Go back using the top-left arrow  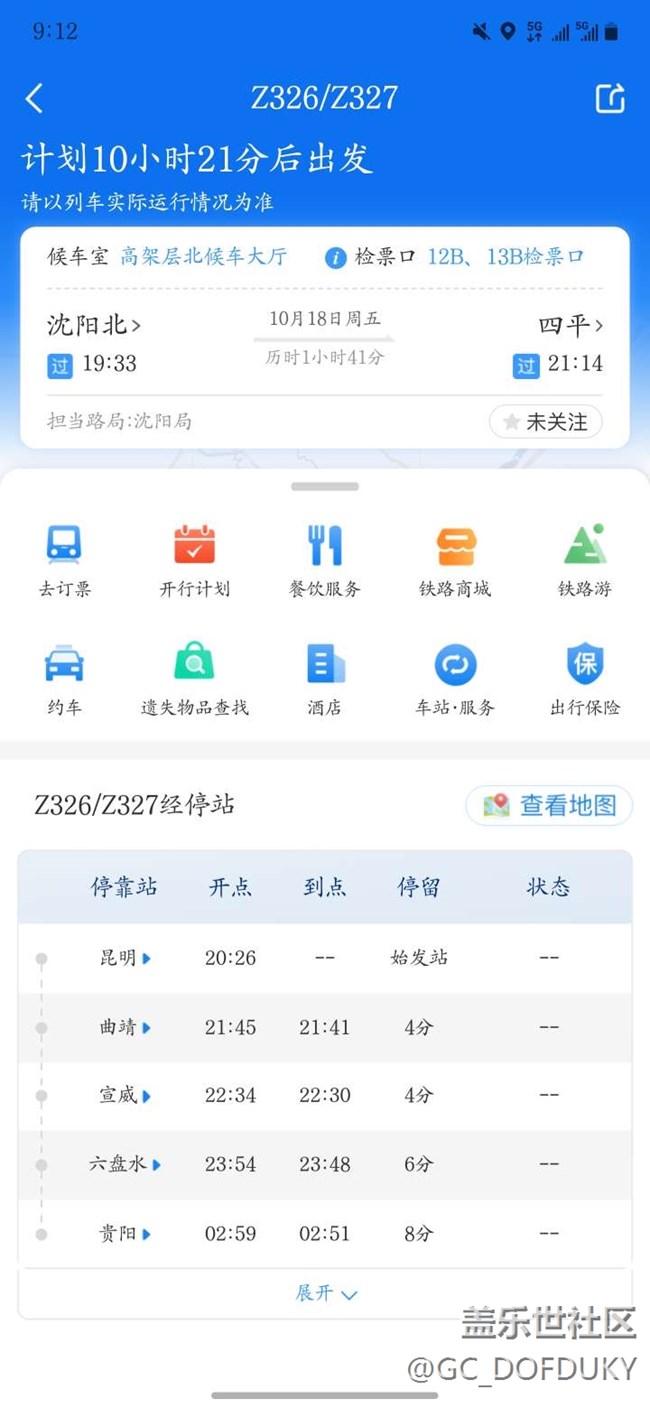tap(35, 98)
